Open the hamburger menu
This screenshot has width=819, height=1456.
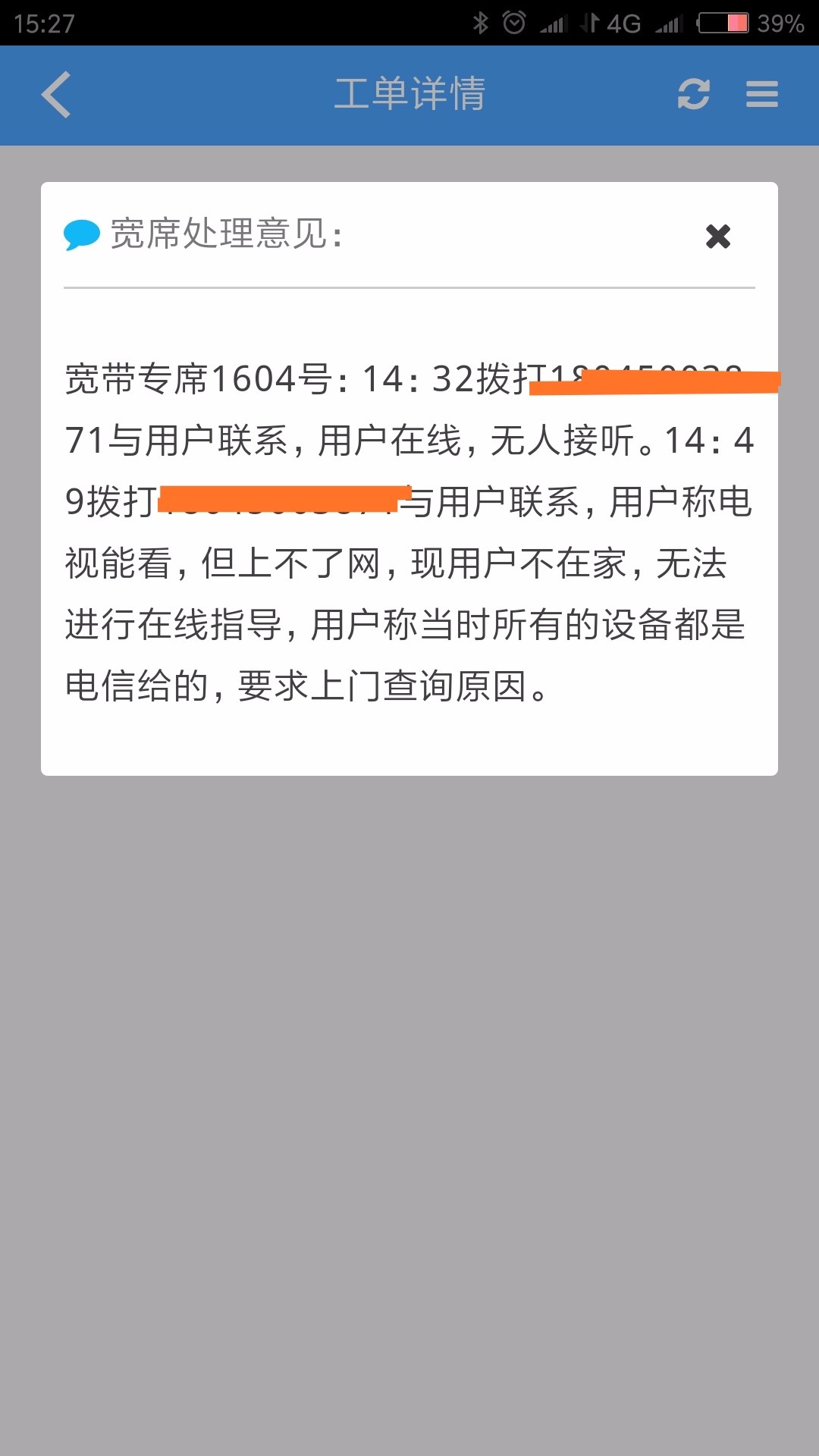tap(761, 95)
